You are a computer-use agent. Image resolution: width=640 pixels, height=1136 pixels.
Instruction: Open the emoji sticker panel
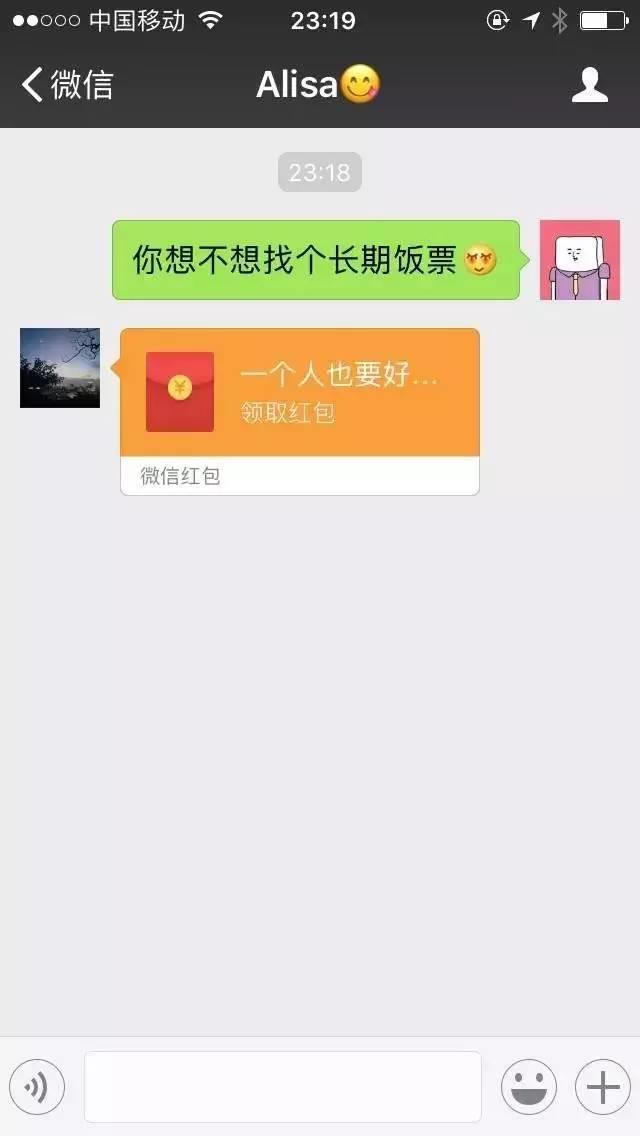[x=528, y=1087]
